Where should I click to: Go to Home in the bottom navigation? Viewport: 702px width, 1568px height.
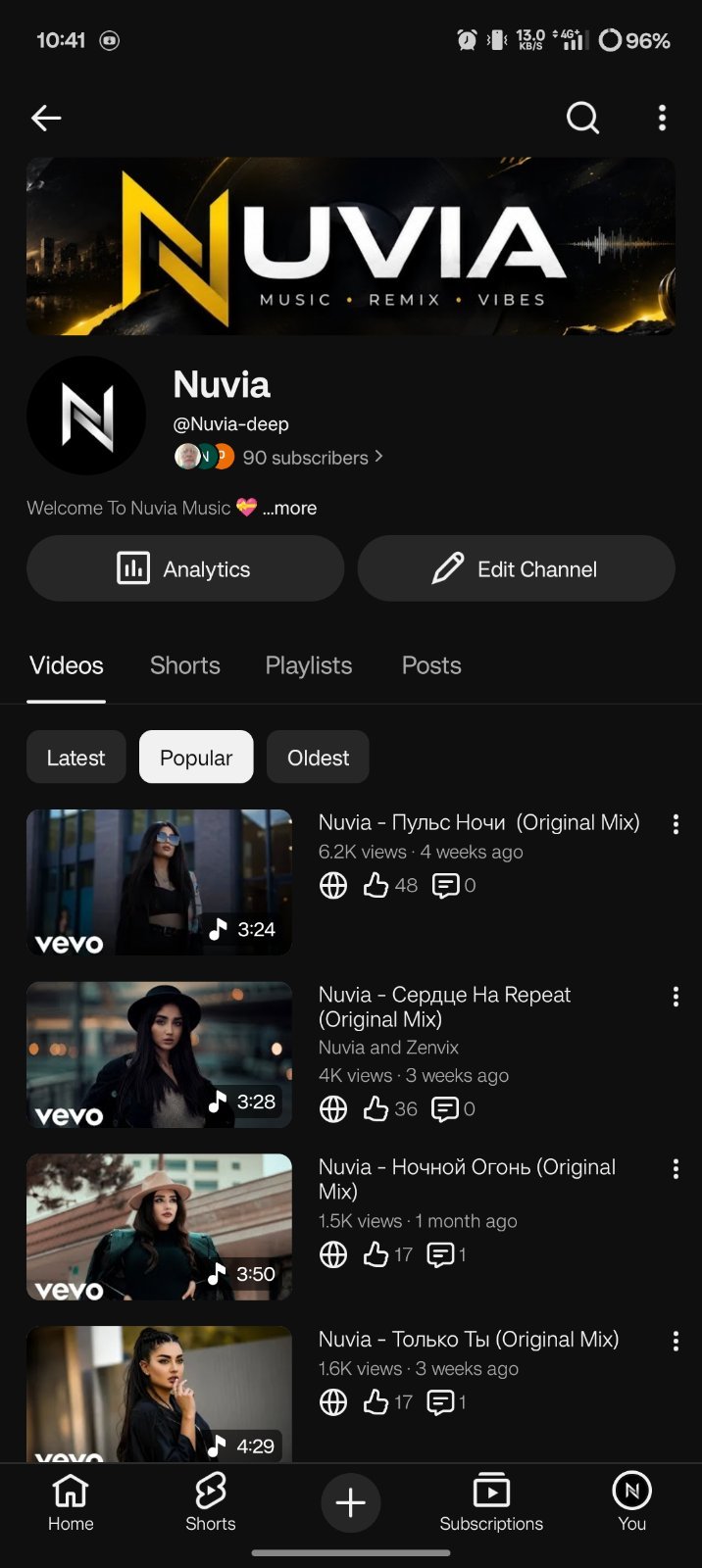71,1502
